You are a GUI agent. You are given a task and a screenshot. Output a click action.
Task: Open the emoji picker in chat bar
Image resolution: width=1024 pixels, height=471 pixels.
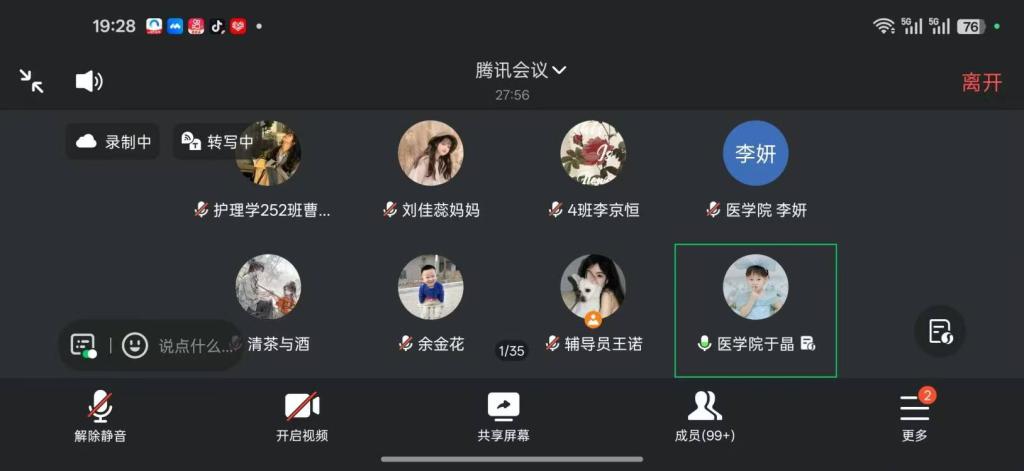coord(135,346)
